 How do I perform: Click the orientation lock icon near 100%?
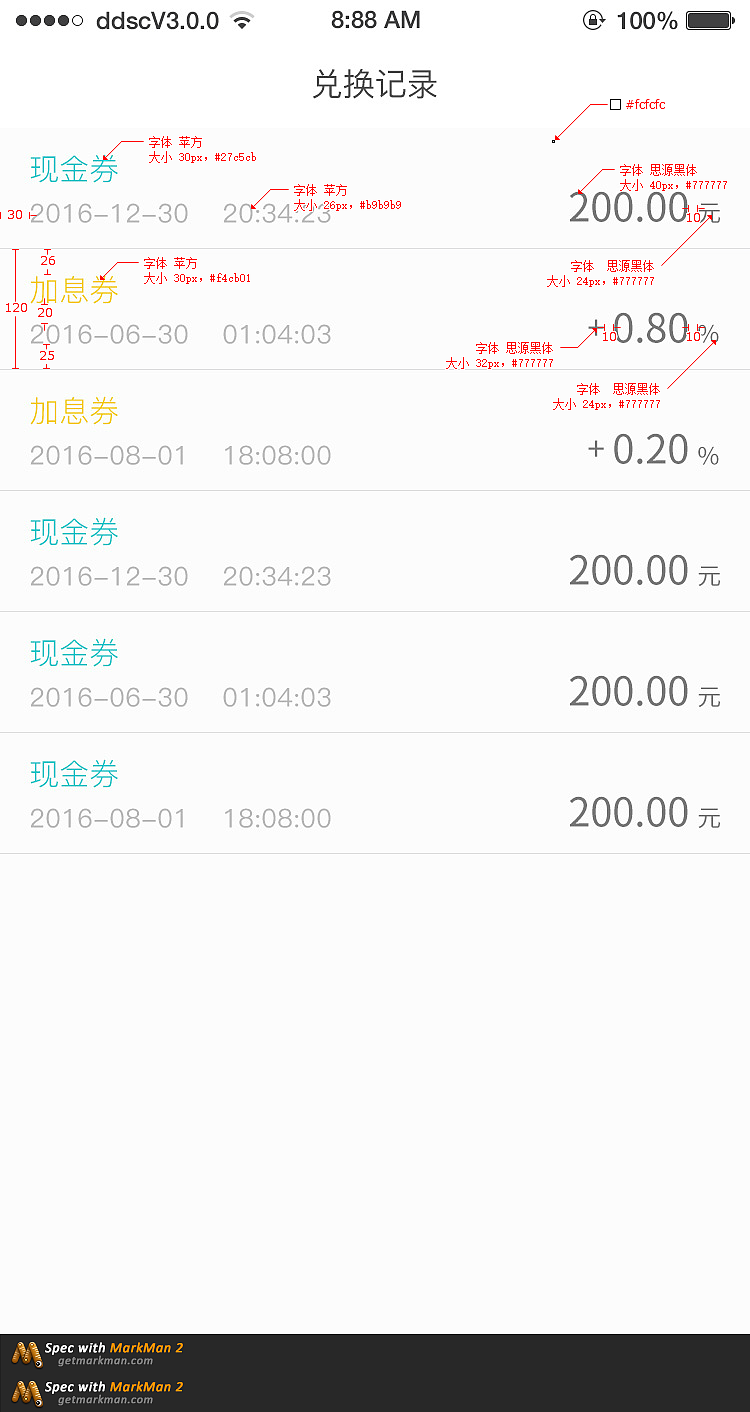pyautogui.click(x=594, y=19)
